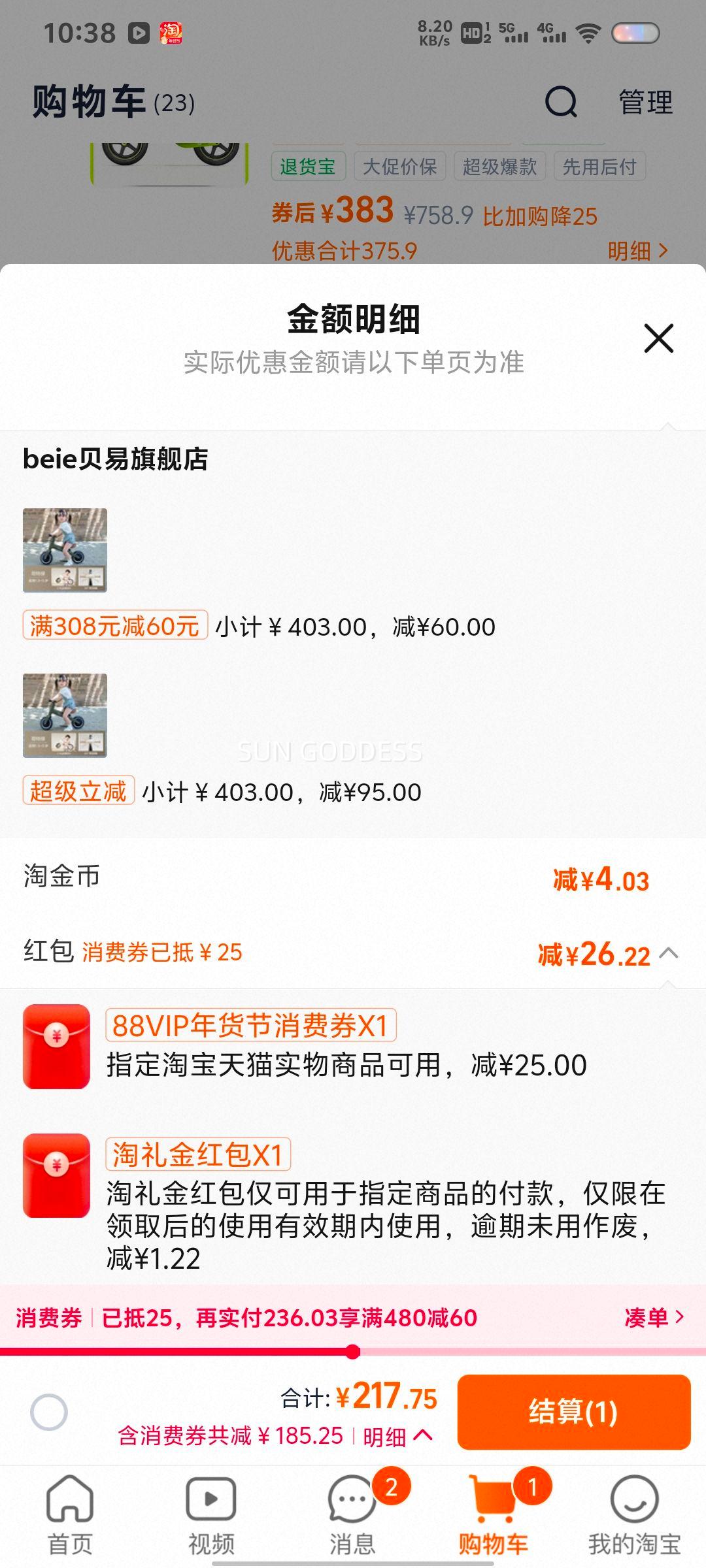
Task: Open 明细 under the 券后 ¥383 price
Action: coord(637,251)
